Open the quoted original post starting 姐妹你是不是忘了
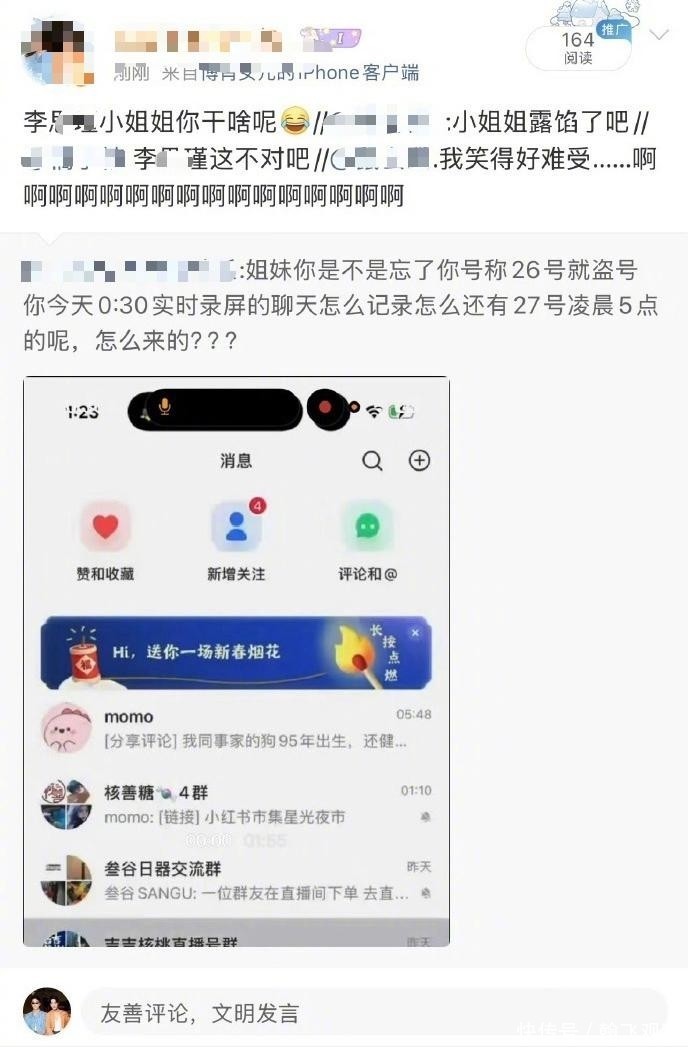The image size is (688, 1047). (341, 305)
